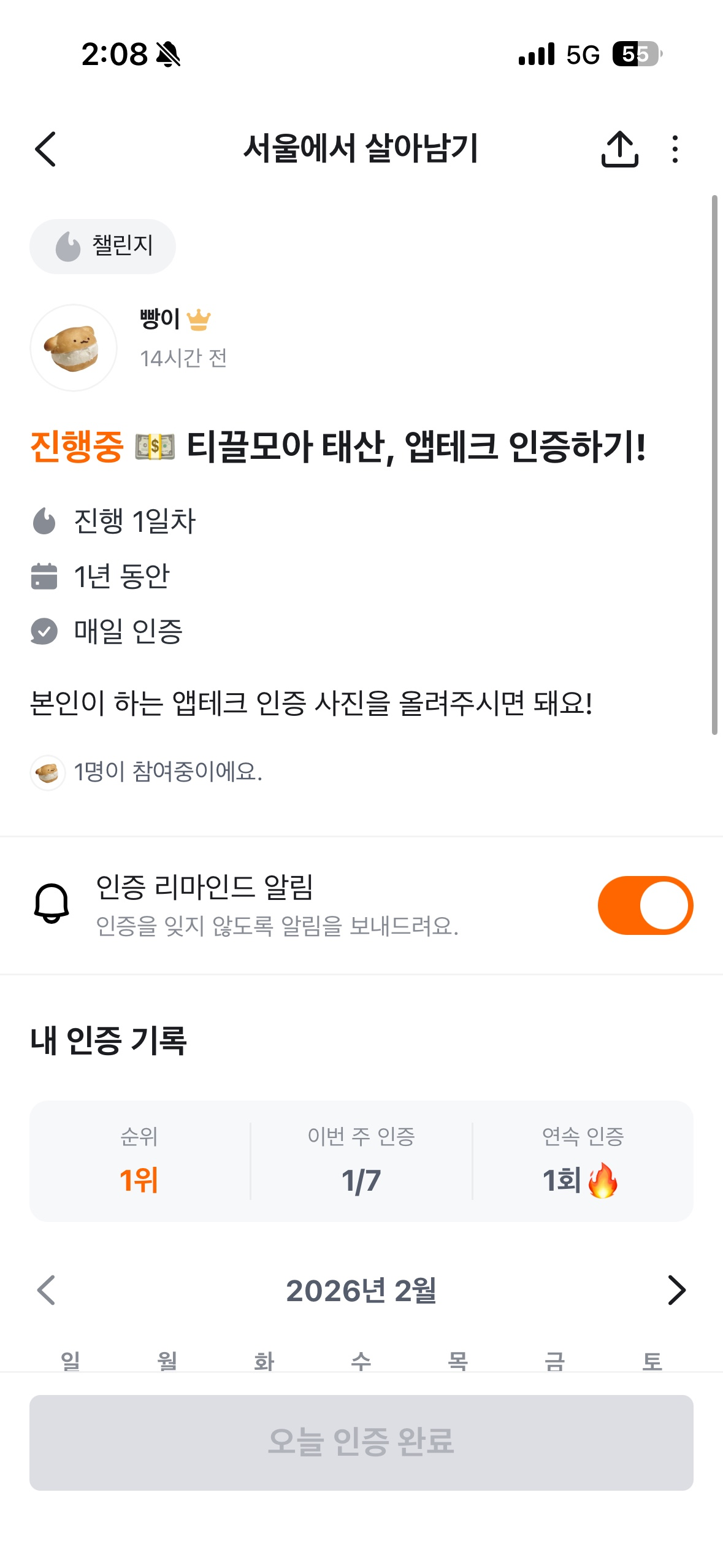Go to previous month in calendar
Screen dimensions: 723x1568
tap(47, 1289)
